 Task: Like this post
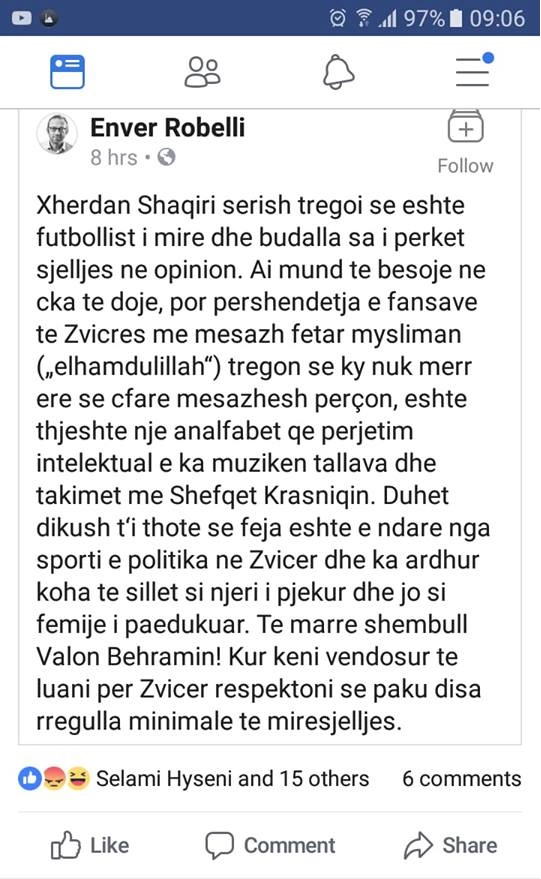(x=90, y=845)
